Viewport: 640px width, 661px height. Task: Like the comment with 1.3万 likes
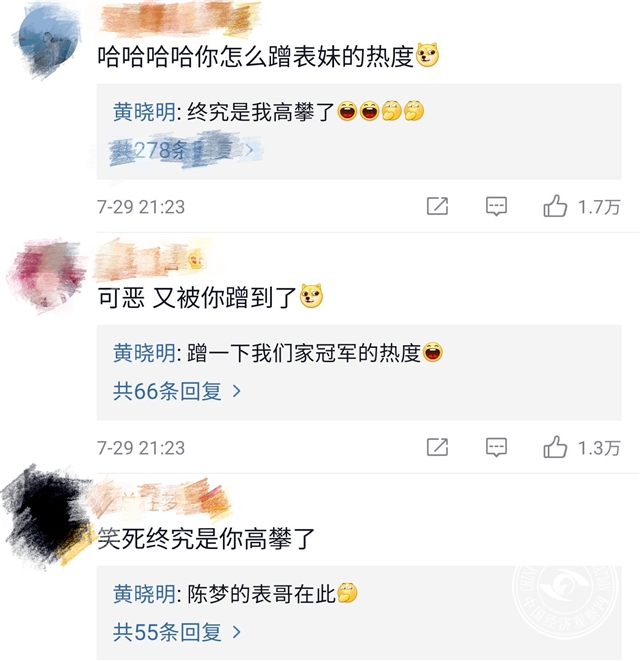click(x=556, y=448)
